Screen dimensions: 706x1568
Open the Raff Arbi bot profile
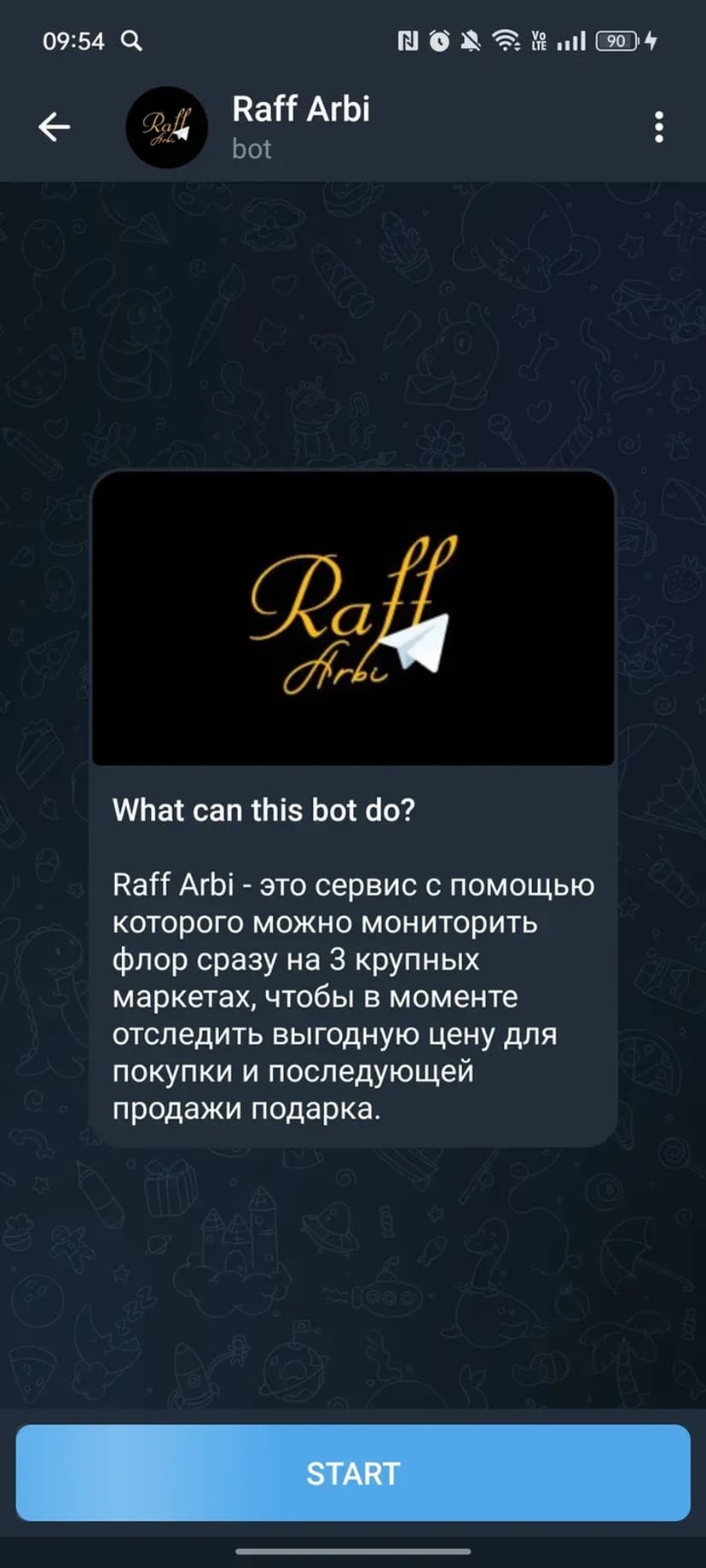(x=300, y=126)
